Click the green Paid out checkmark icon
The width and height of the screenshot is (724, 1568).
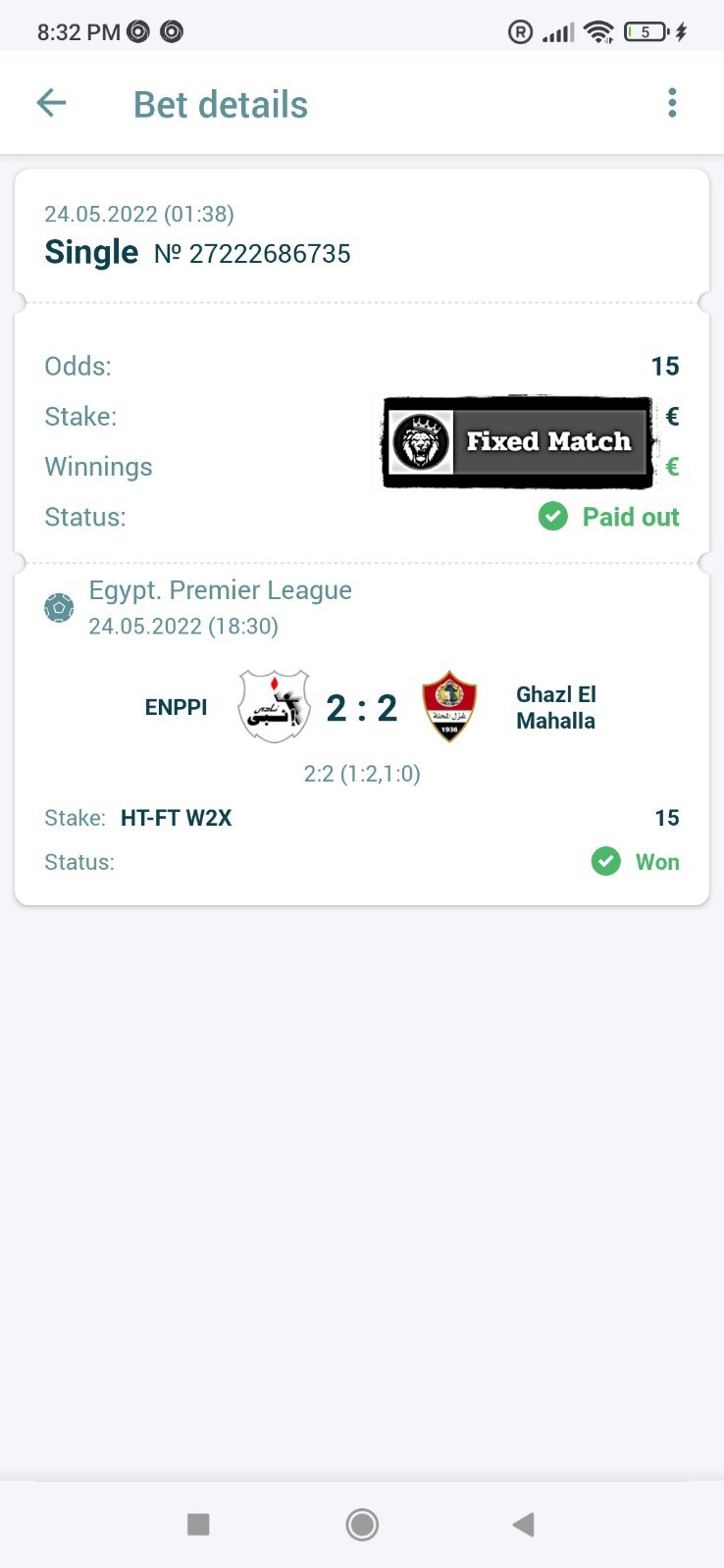click(552, 517)
